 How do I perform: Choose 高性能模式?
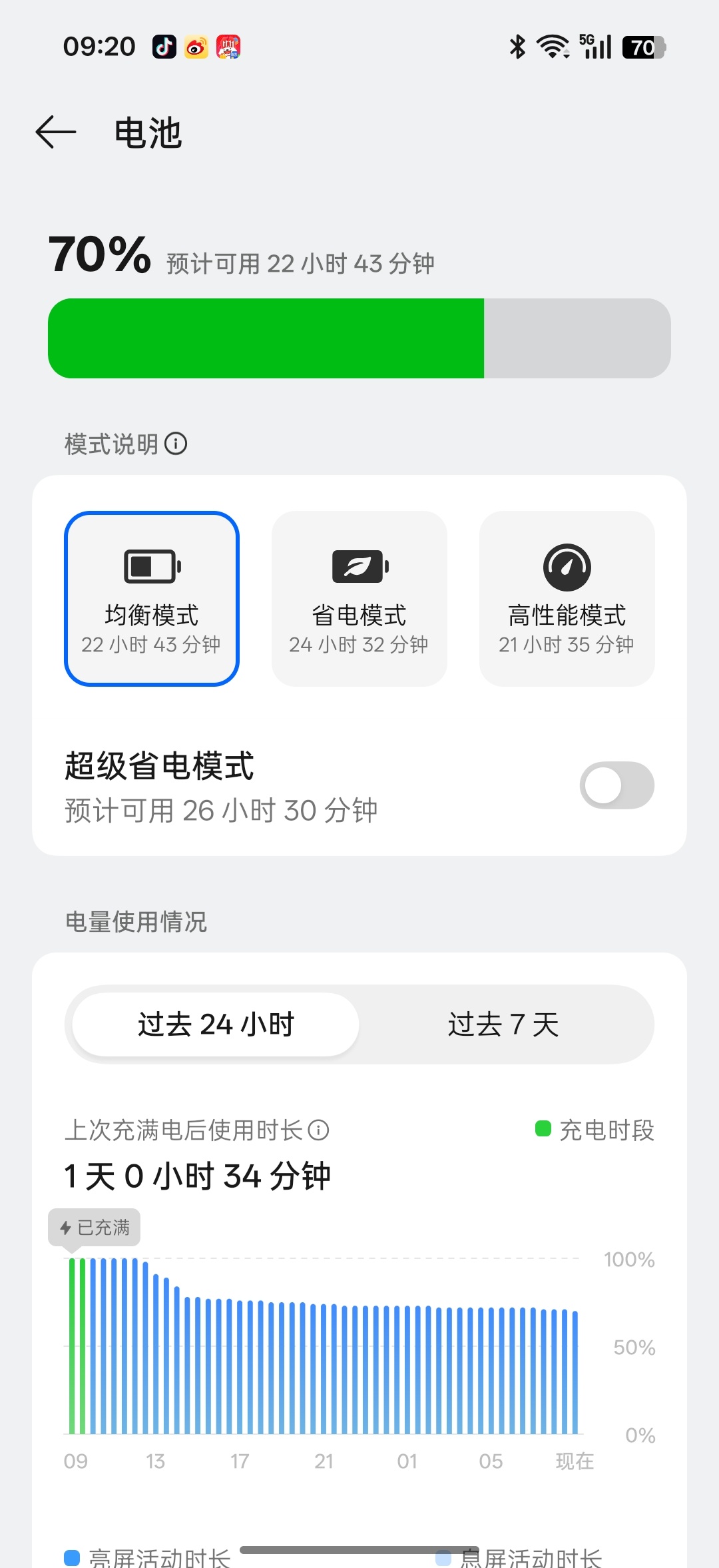click(567, 599)
